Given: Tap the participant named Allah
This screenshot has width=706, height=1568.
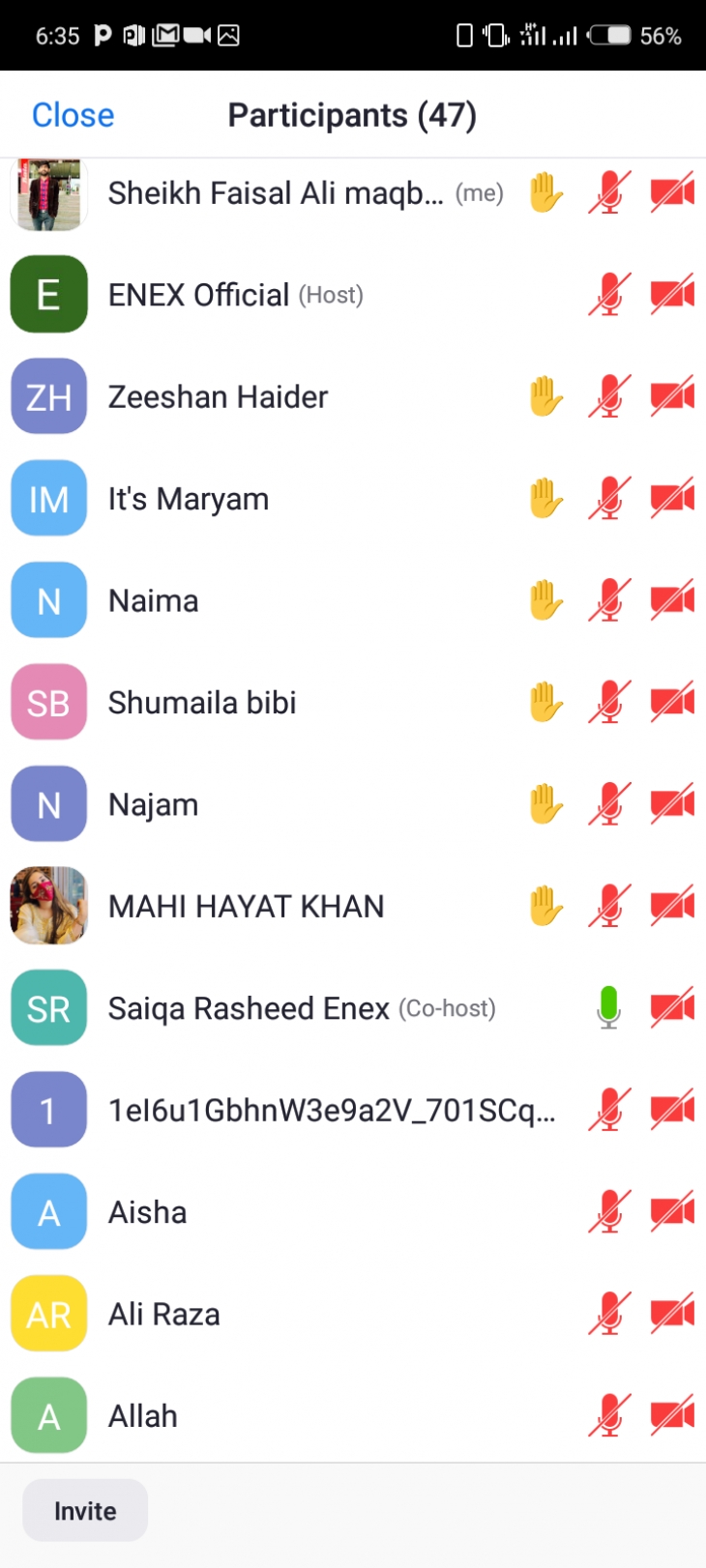Looking at the screenshot, I should point(353,1415).
